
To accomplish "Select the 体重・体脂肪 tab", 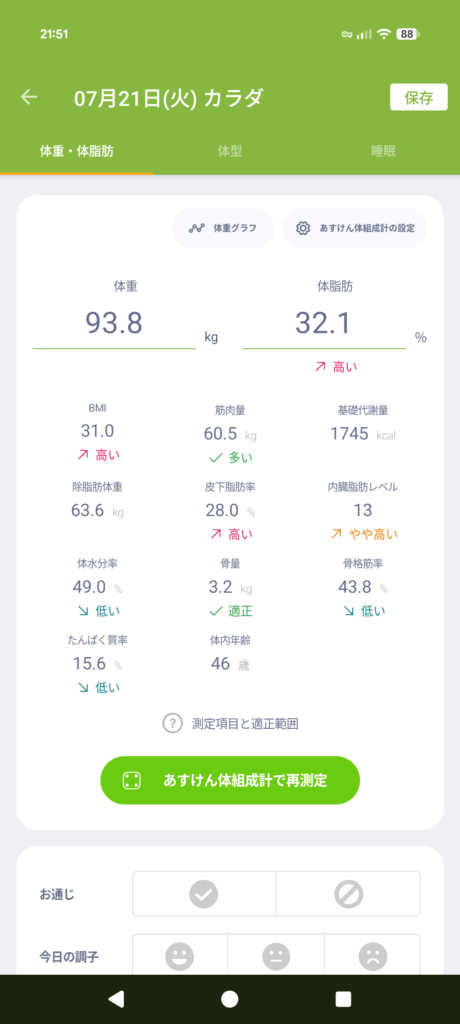I will click(x=76, y=152).
